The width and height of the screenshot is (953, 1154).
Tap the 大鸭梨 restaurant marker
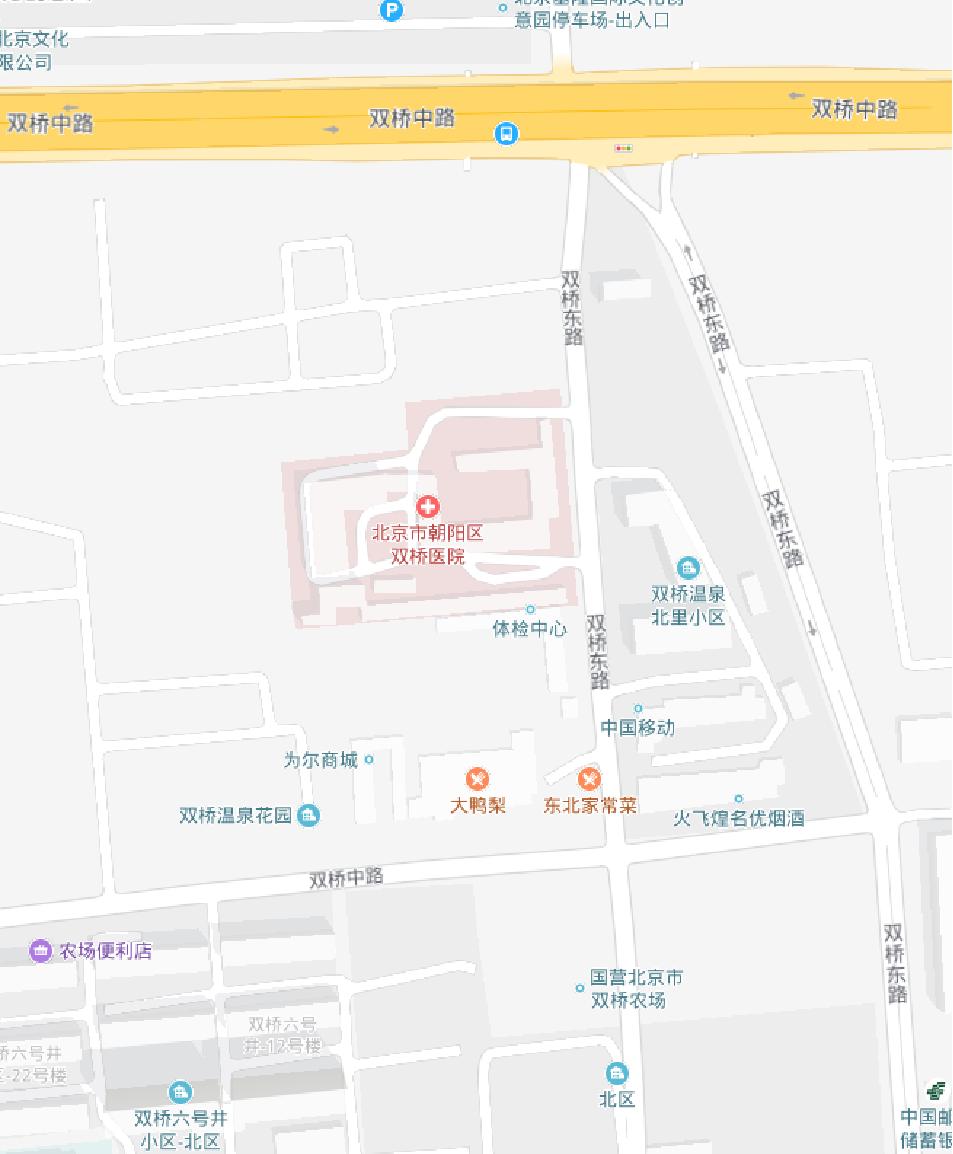478,779
